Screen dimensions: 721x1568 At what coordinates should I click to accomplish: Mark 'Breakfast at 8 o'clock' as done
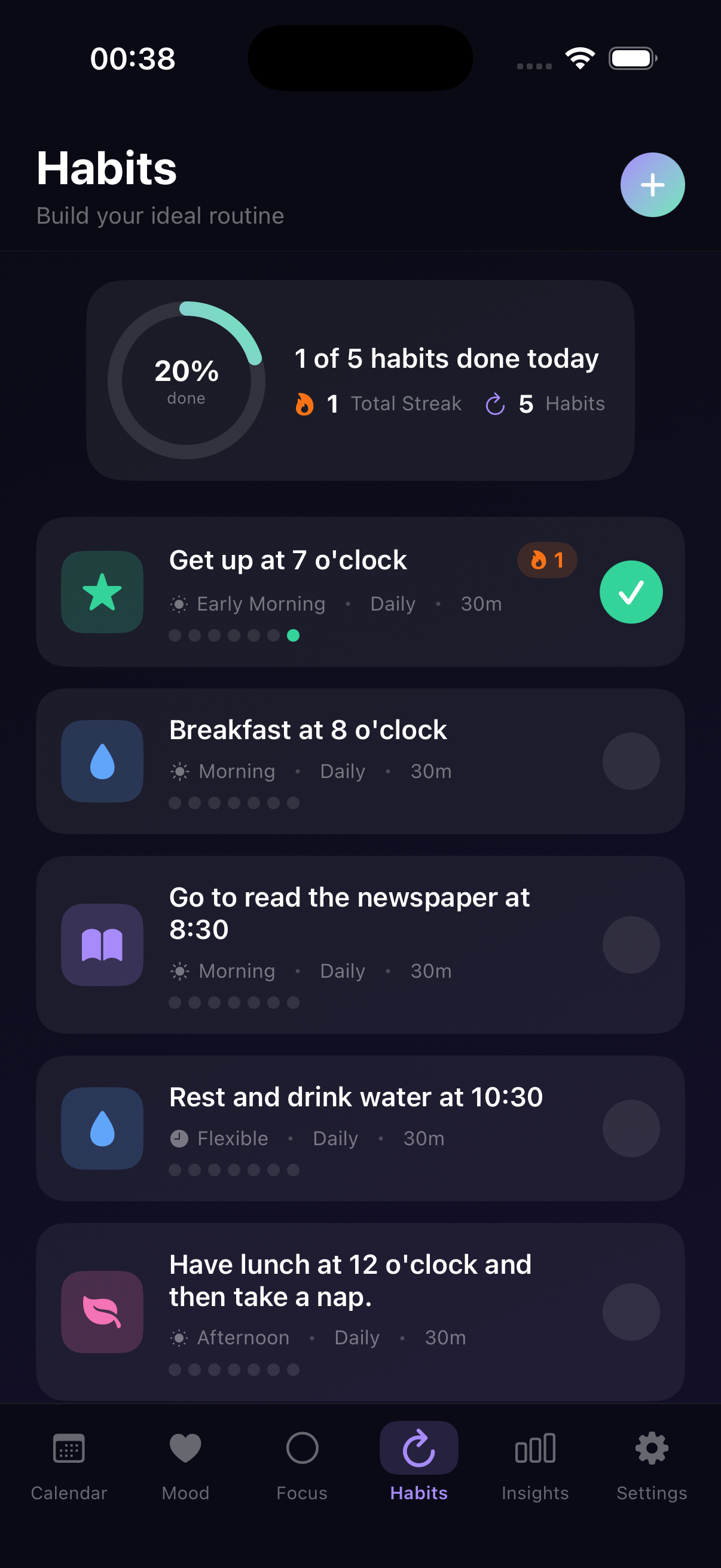pos(631,761)
